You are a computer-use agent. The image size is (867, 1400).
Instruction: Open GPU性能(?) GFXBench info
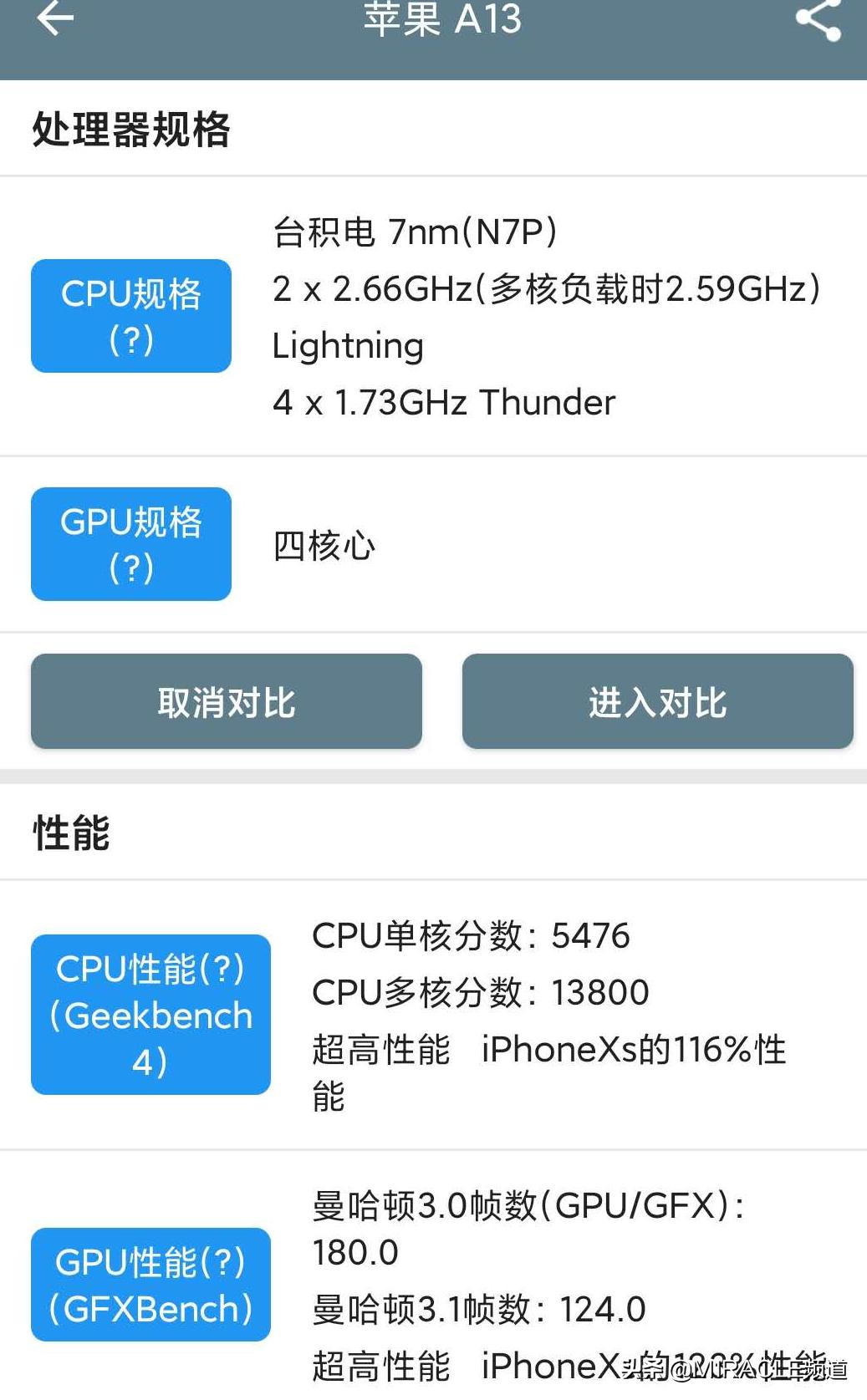tap(150, 1285)
